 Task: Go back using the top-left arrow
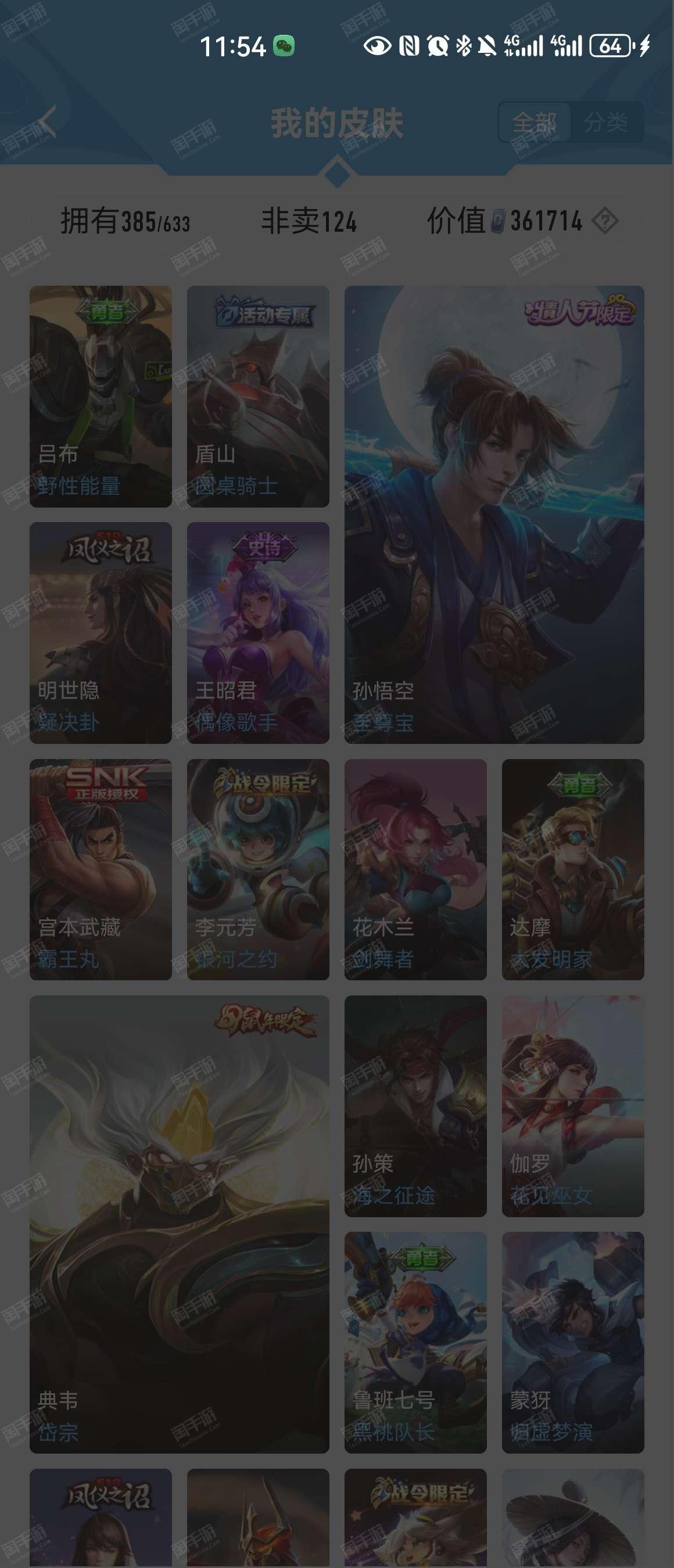tap(46, 121)
